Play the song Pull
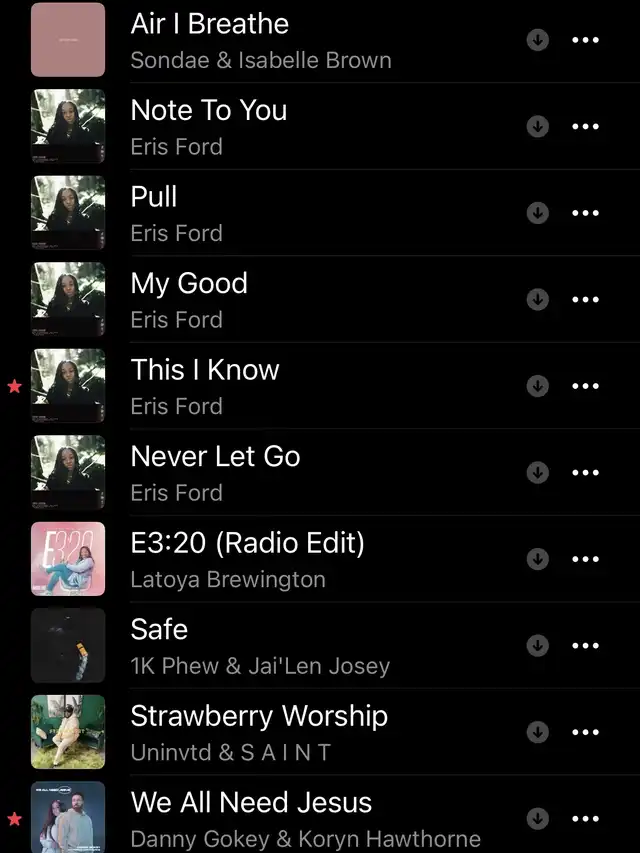The width and height of the screenshot is (640, 853). 260,213
